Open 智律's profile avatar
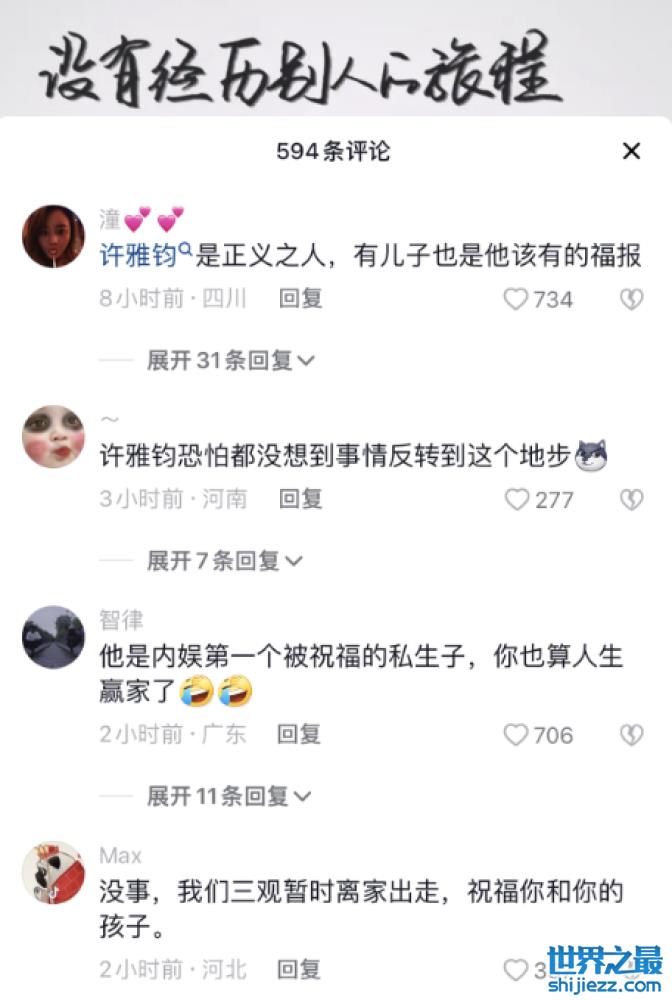Viewport: 672px width, 1000px height. point(53,637)
